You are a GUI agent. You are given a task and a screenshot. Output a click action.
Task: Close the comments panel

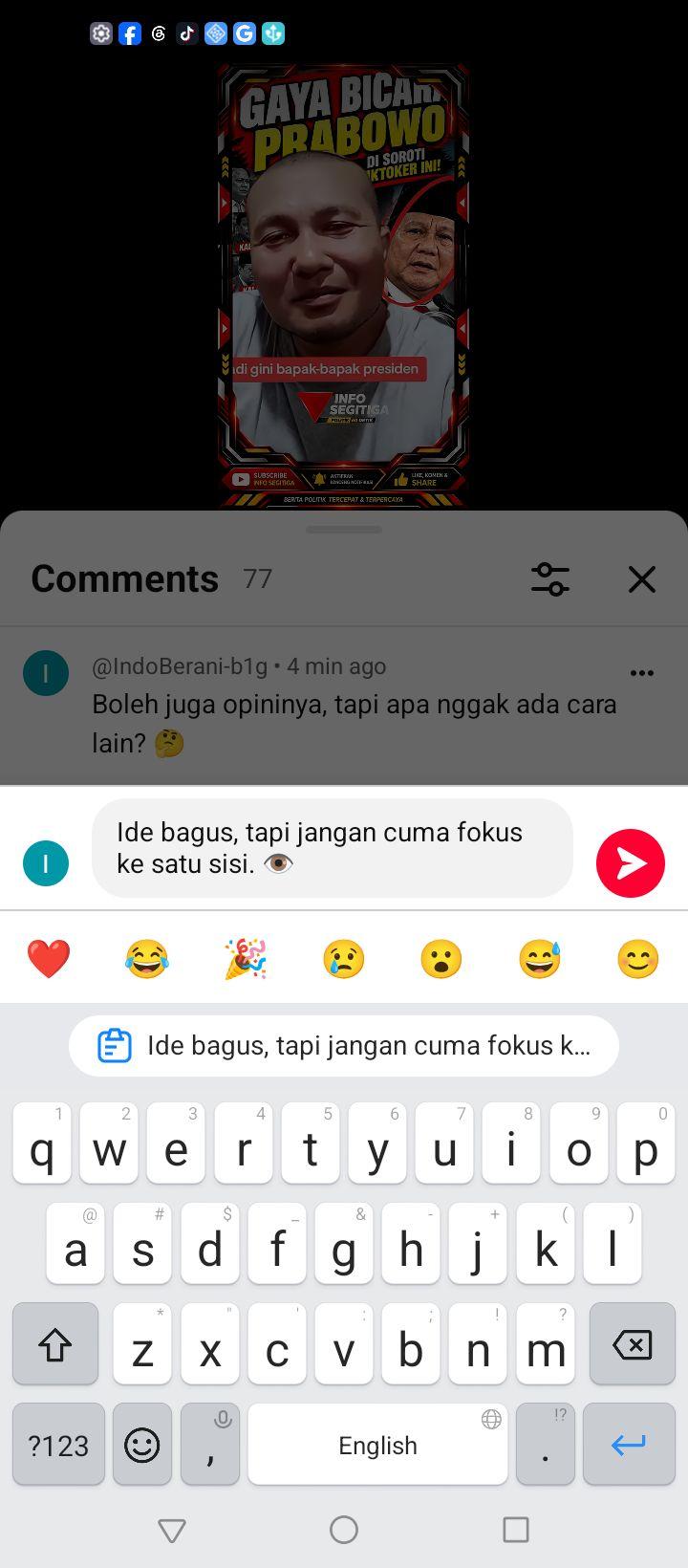[x=642, y=579]
